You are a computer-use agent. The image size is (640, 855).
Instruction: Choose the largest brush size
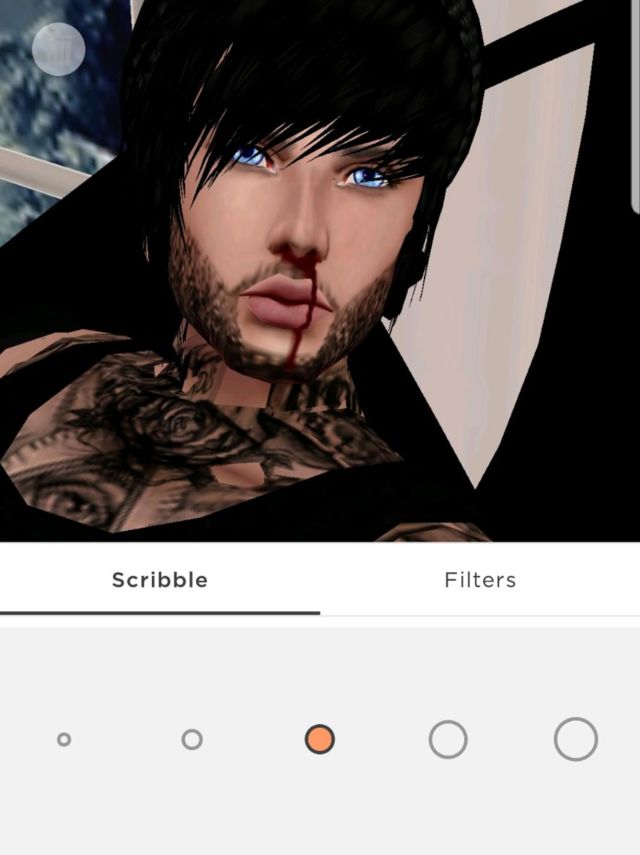(576, 739)
